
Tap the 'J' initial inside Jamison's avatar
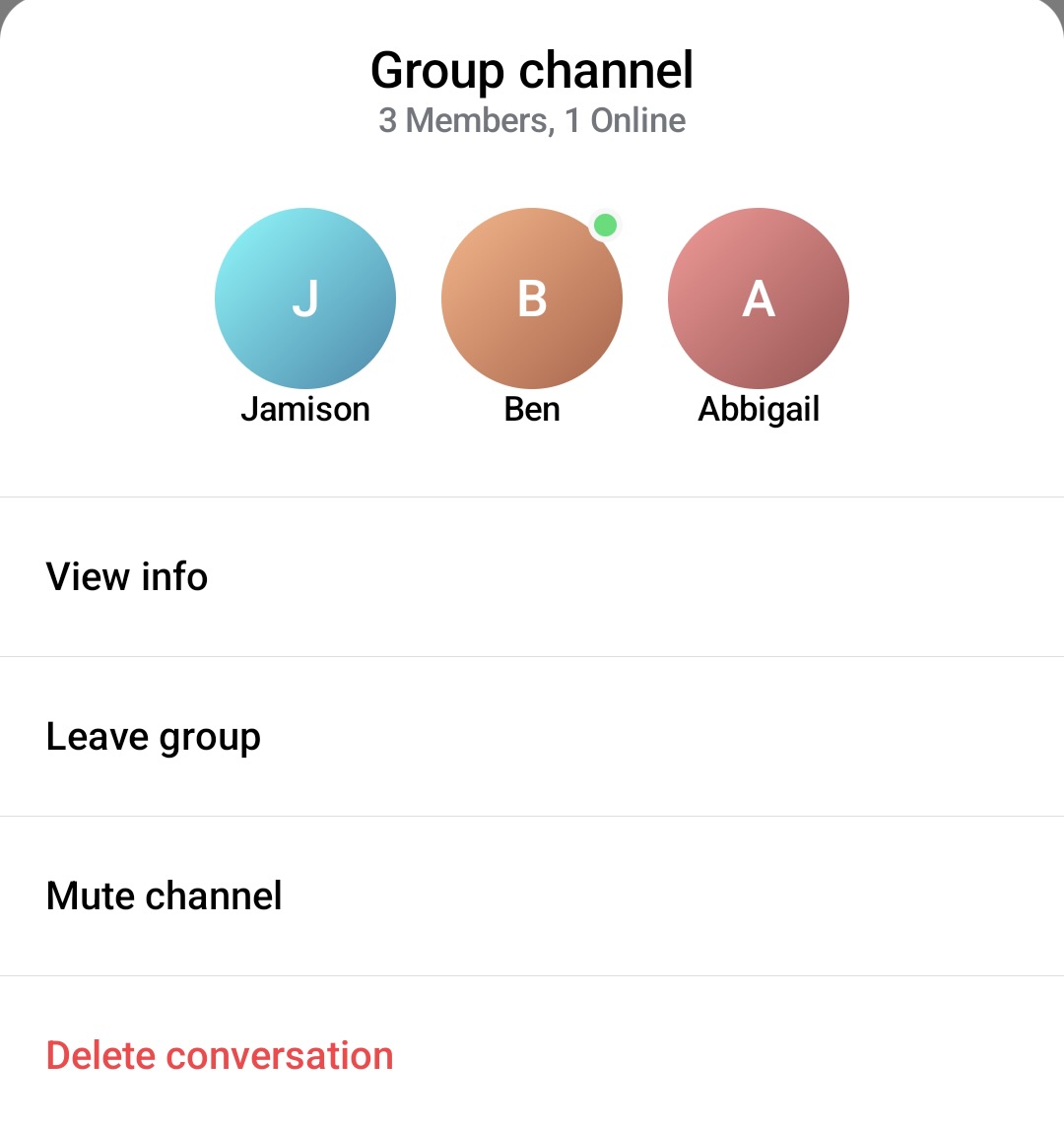pos(305,298)
